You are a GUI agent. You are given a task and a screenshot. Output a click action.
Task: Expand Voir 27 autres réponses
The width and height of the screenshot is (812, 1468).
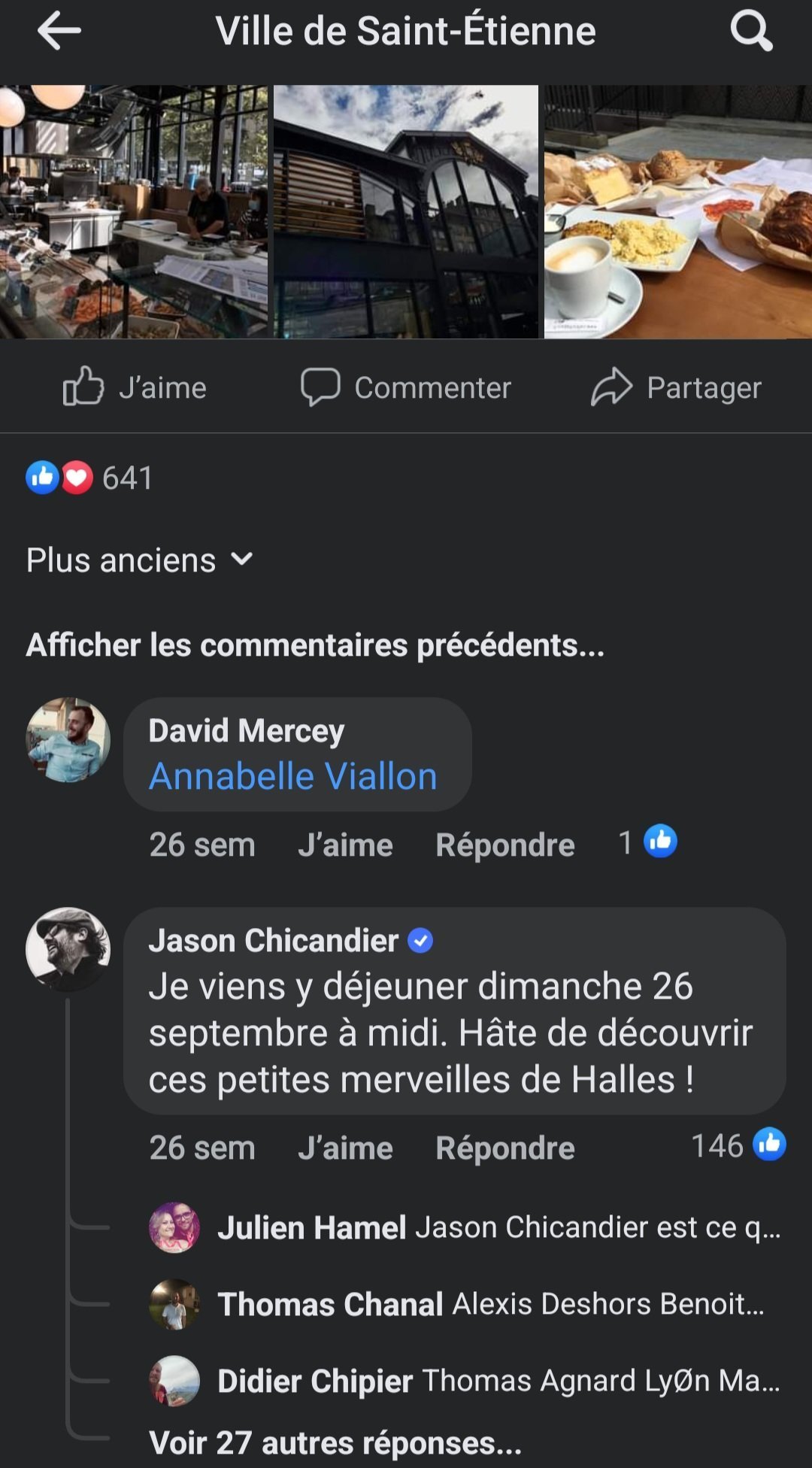[x=335, y=1442]
